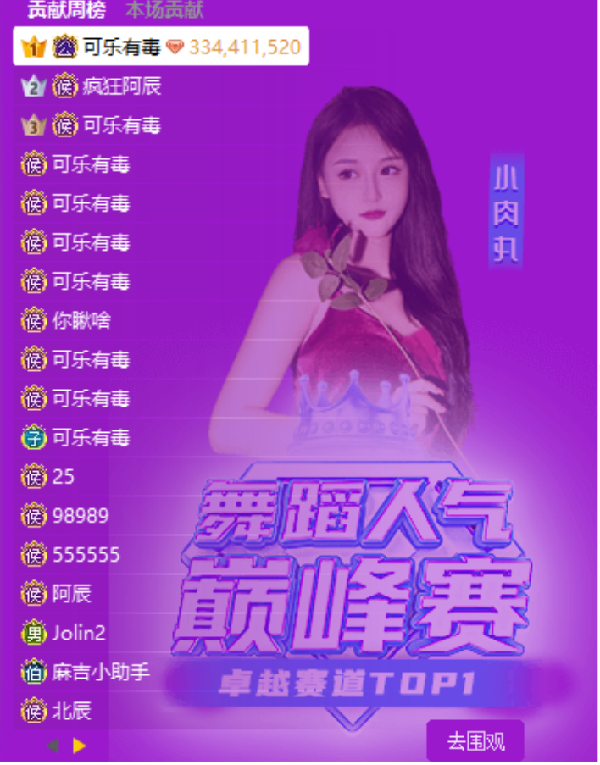The width and height of the screenshot is (600, 765).
Task: Open 麻吉小助手 in the list
Action: 100,672
